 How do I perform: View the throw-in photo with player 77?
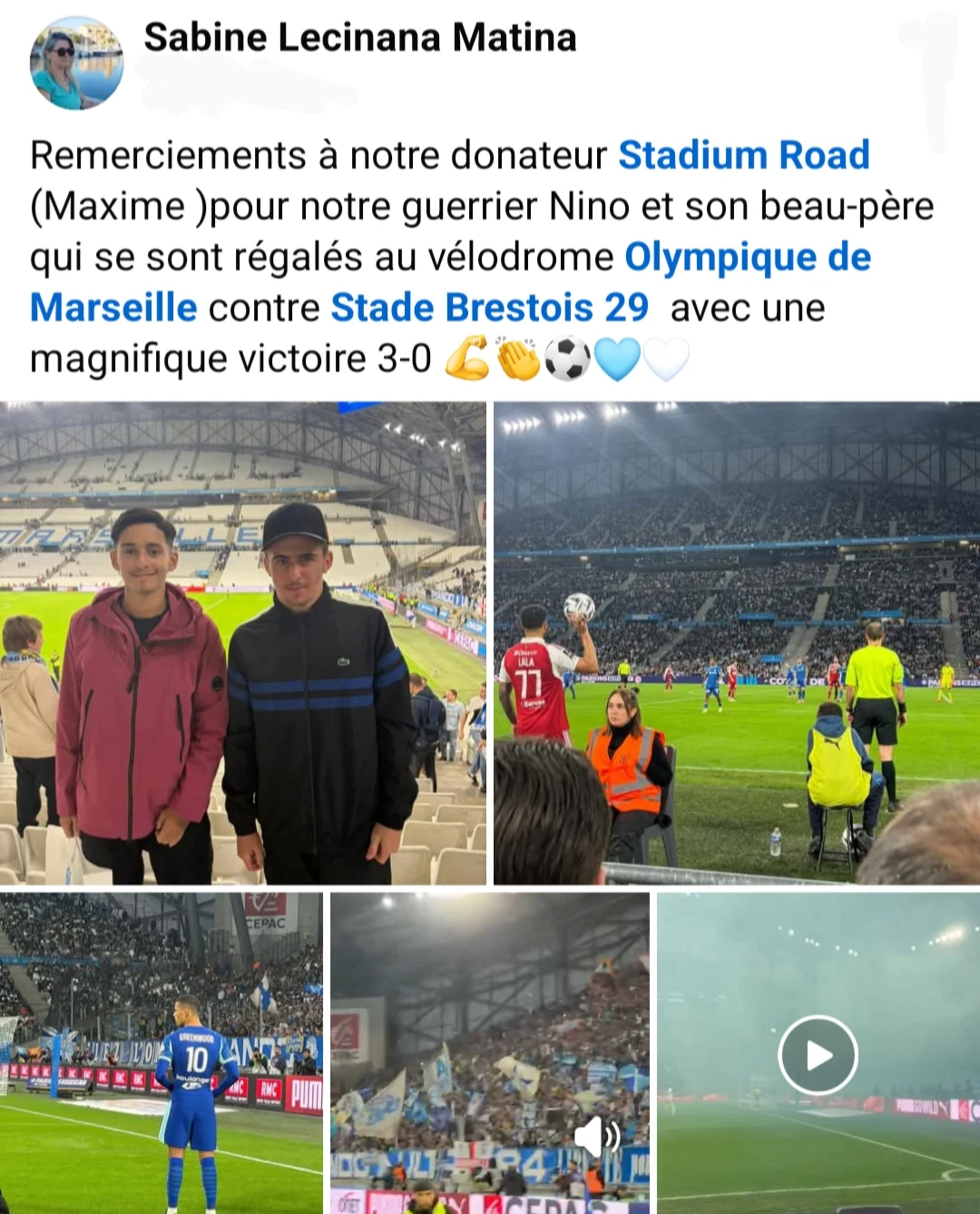736,642
